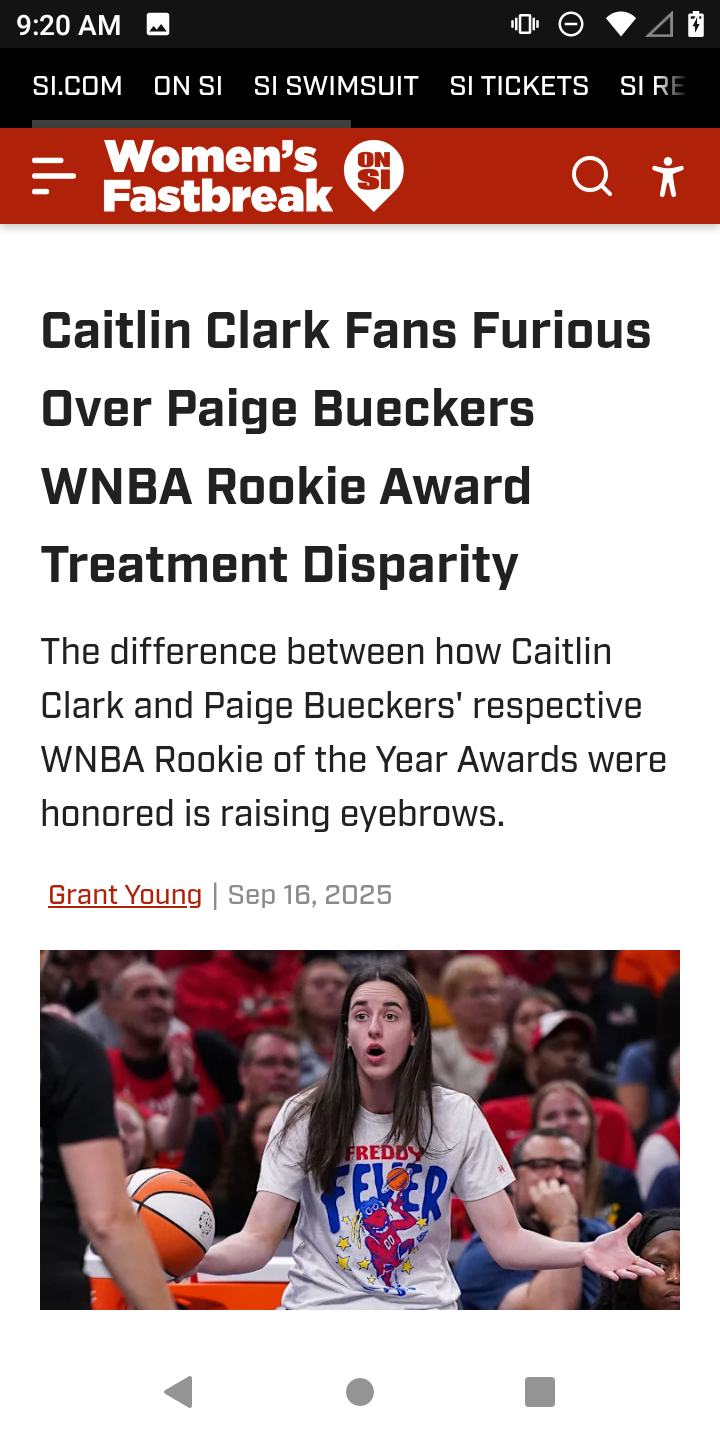The height and width of the screenshot is (1440, 720).
Task: Open accessibility options
Action: 667,177
